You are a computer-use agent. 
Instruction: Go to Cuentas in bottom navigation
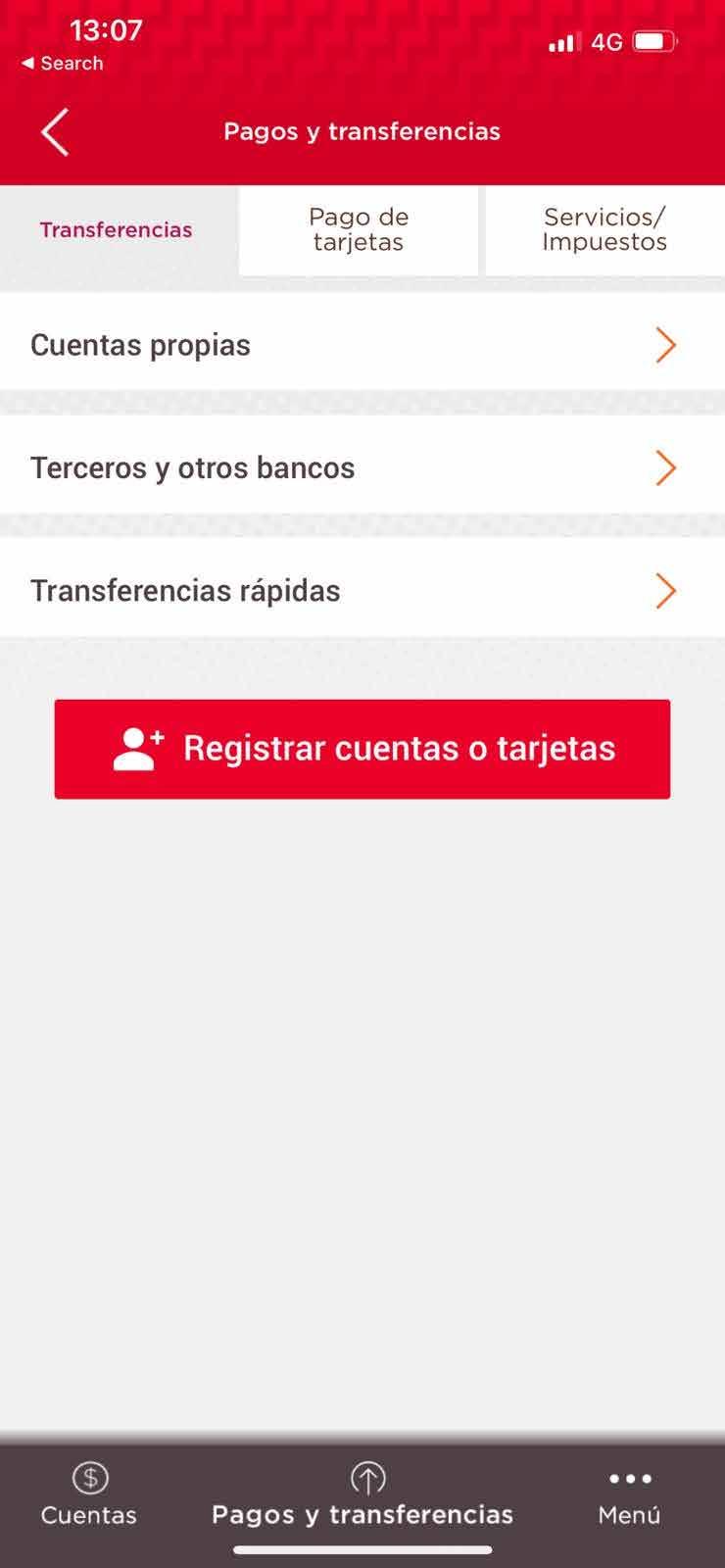pos(89,1494)
